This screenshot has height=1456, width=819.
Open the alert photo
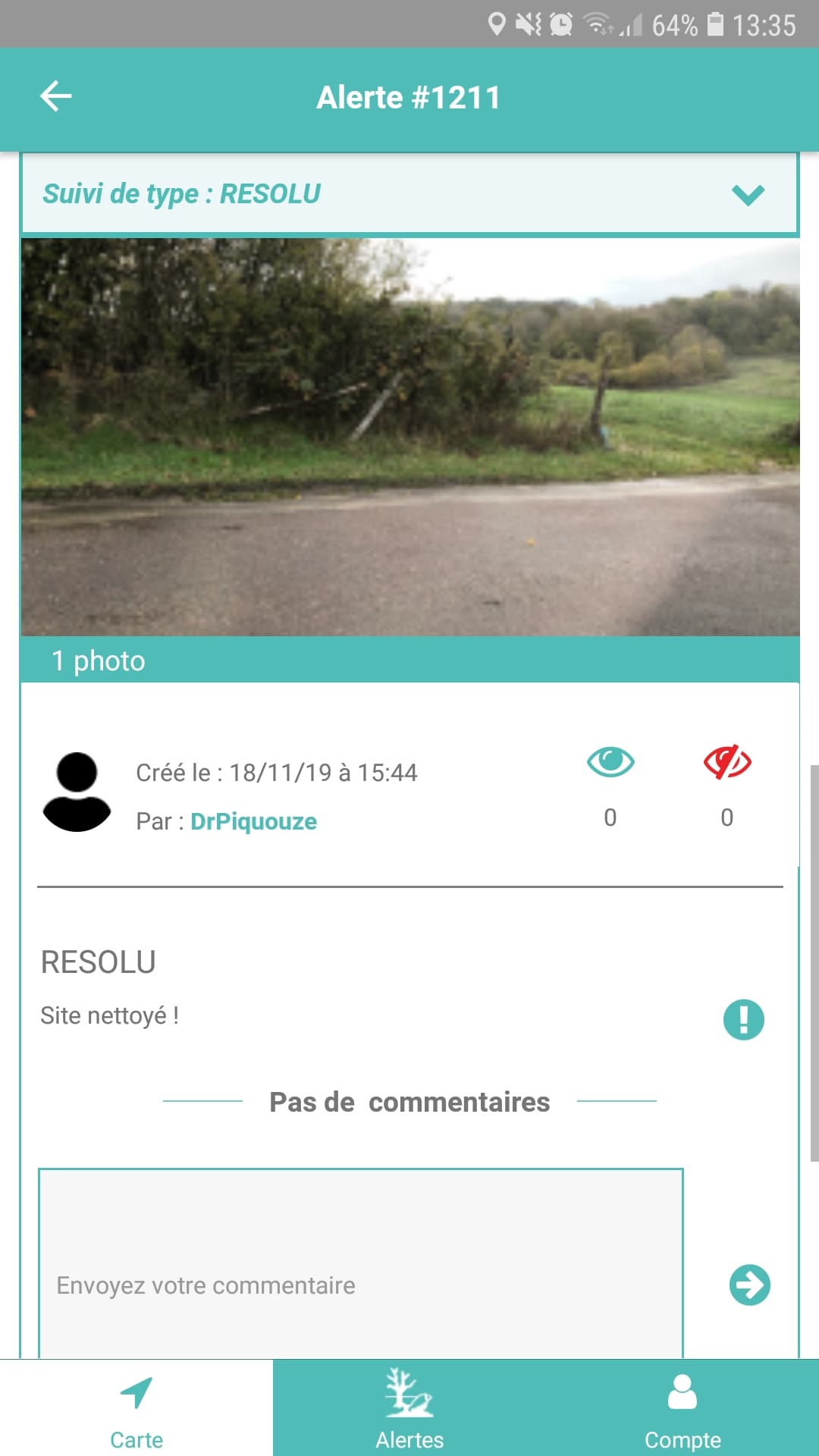point(409,437)
